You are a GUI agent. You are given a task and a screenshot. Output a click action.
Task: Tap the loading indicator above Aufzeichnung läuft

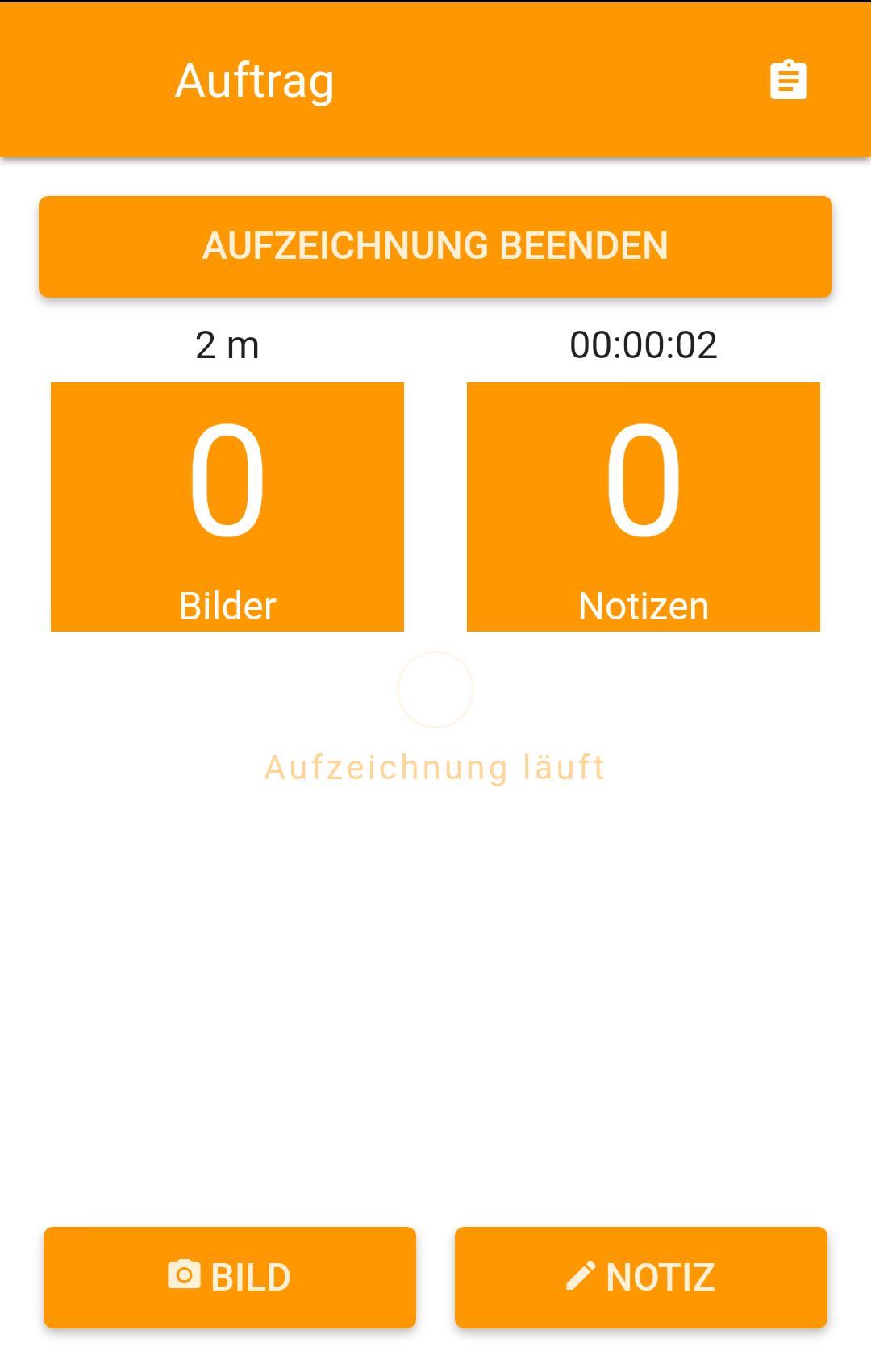pyautogui.click(x=435, y=690)
